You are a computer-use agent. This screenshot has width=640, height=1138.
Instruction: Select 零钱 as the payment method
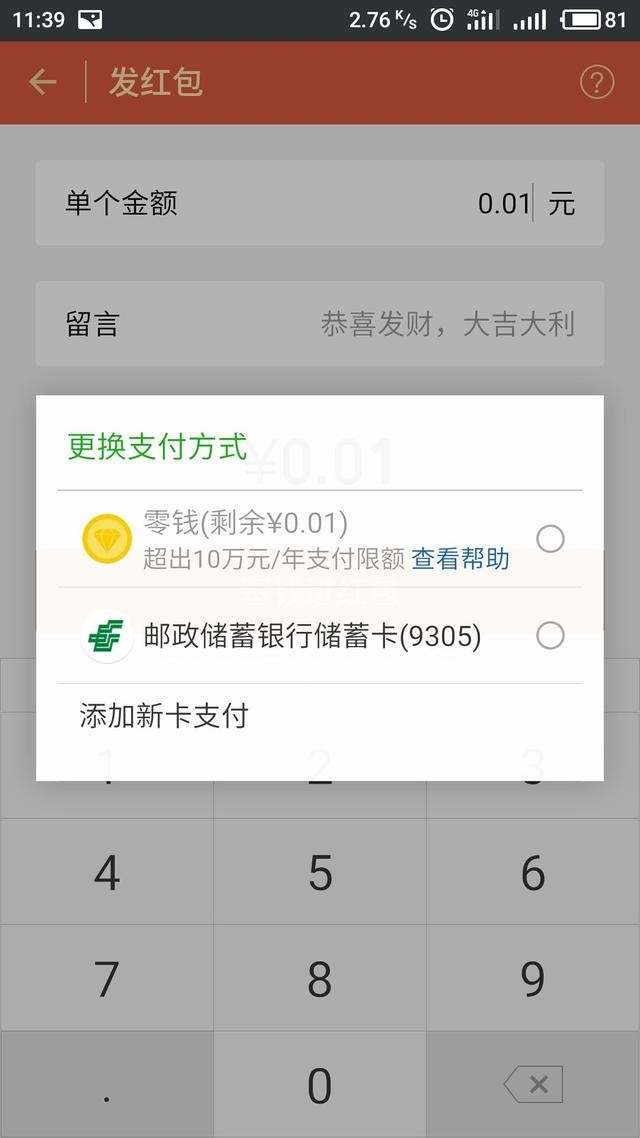[x=320, y=539]
